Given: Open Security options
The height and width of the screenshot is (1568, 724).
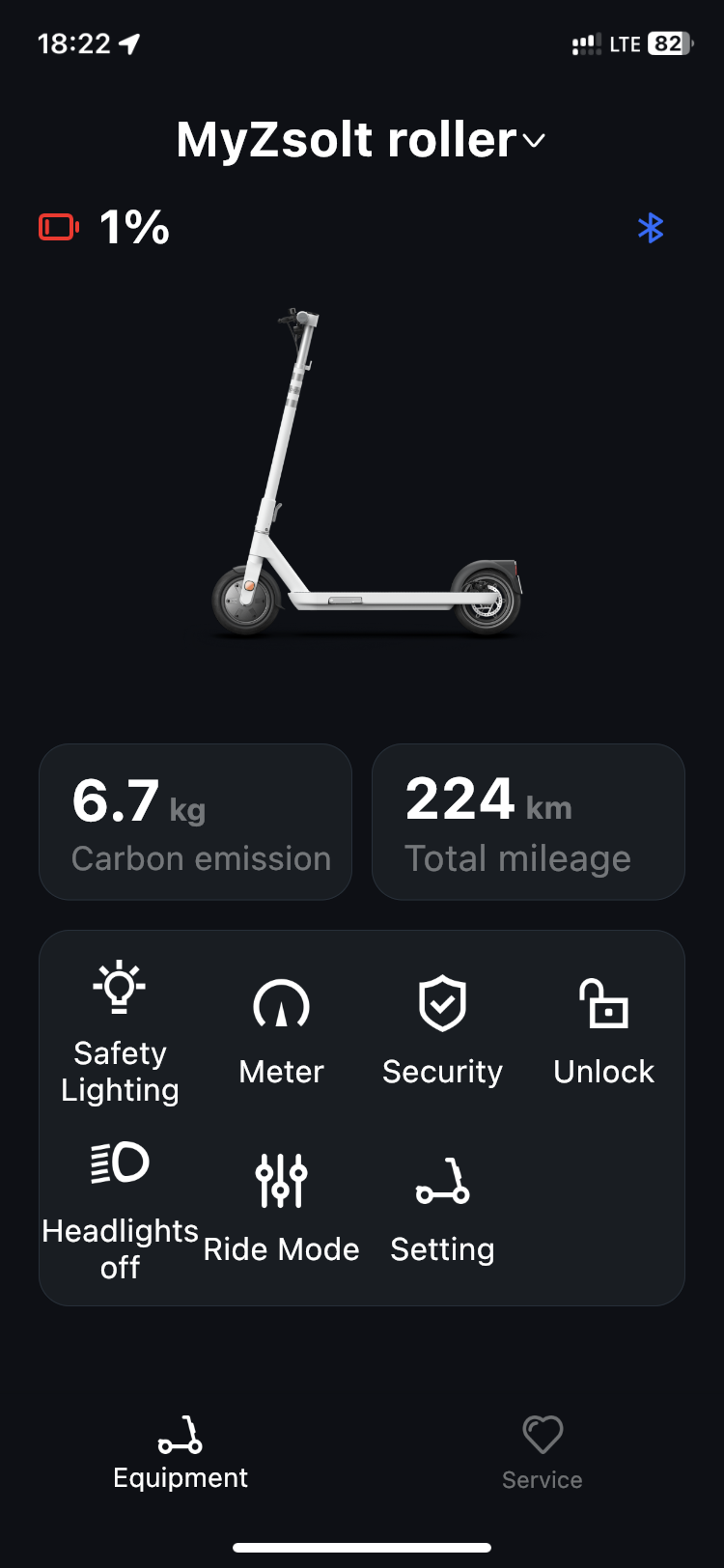Looking at the screenshot, I should coord(442,1032).
